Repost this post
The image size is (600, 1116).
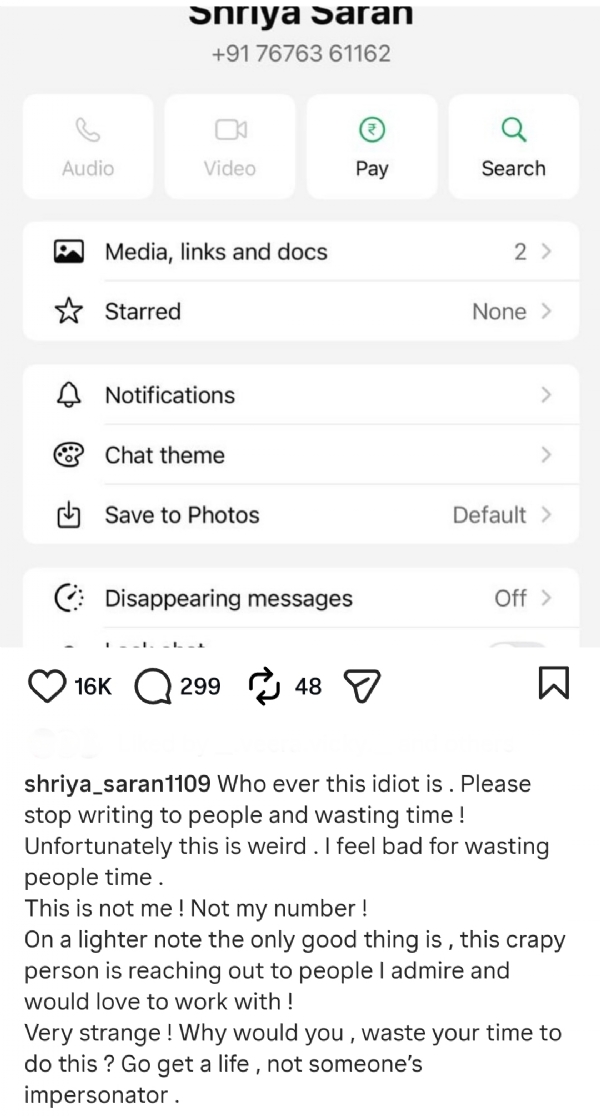click(x=264, y=686)
